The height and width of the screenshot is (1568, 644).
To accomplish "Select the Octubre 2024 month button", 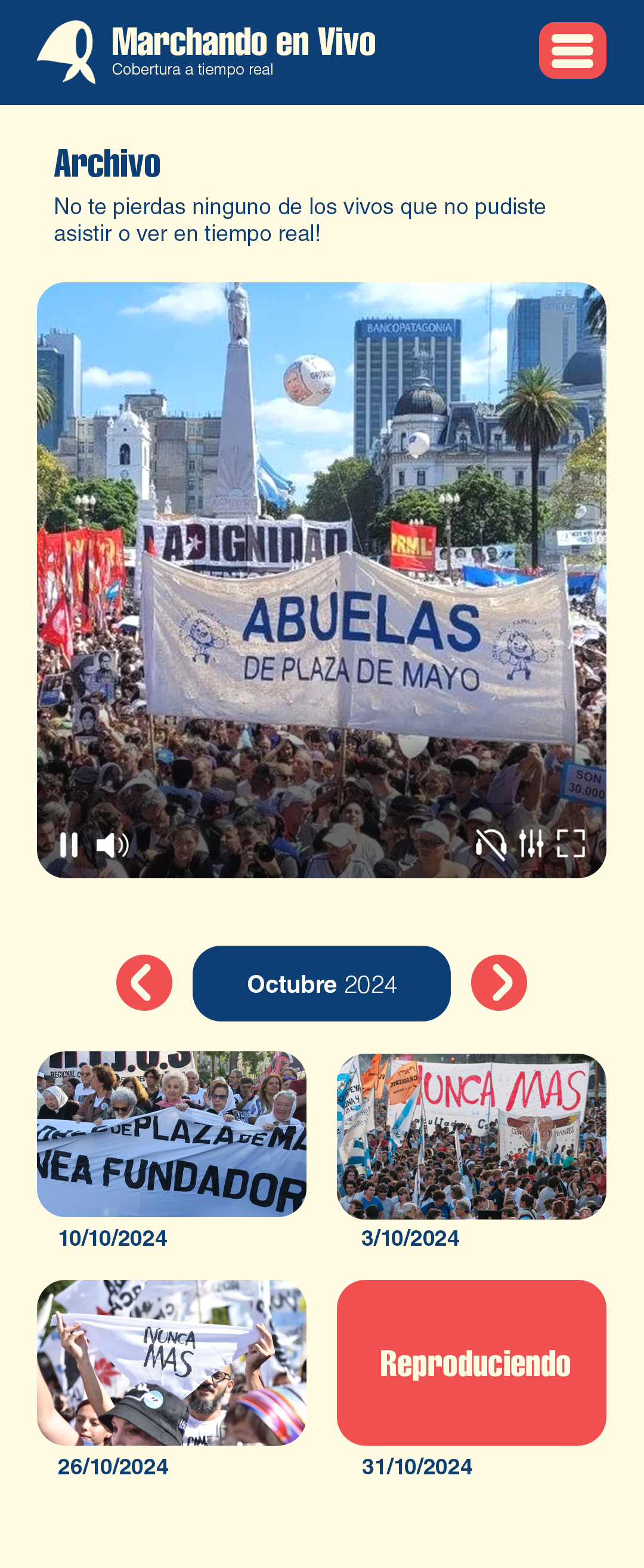I will [x=321, y=983].
